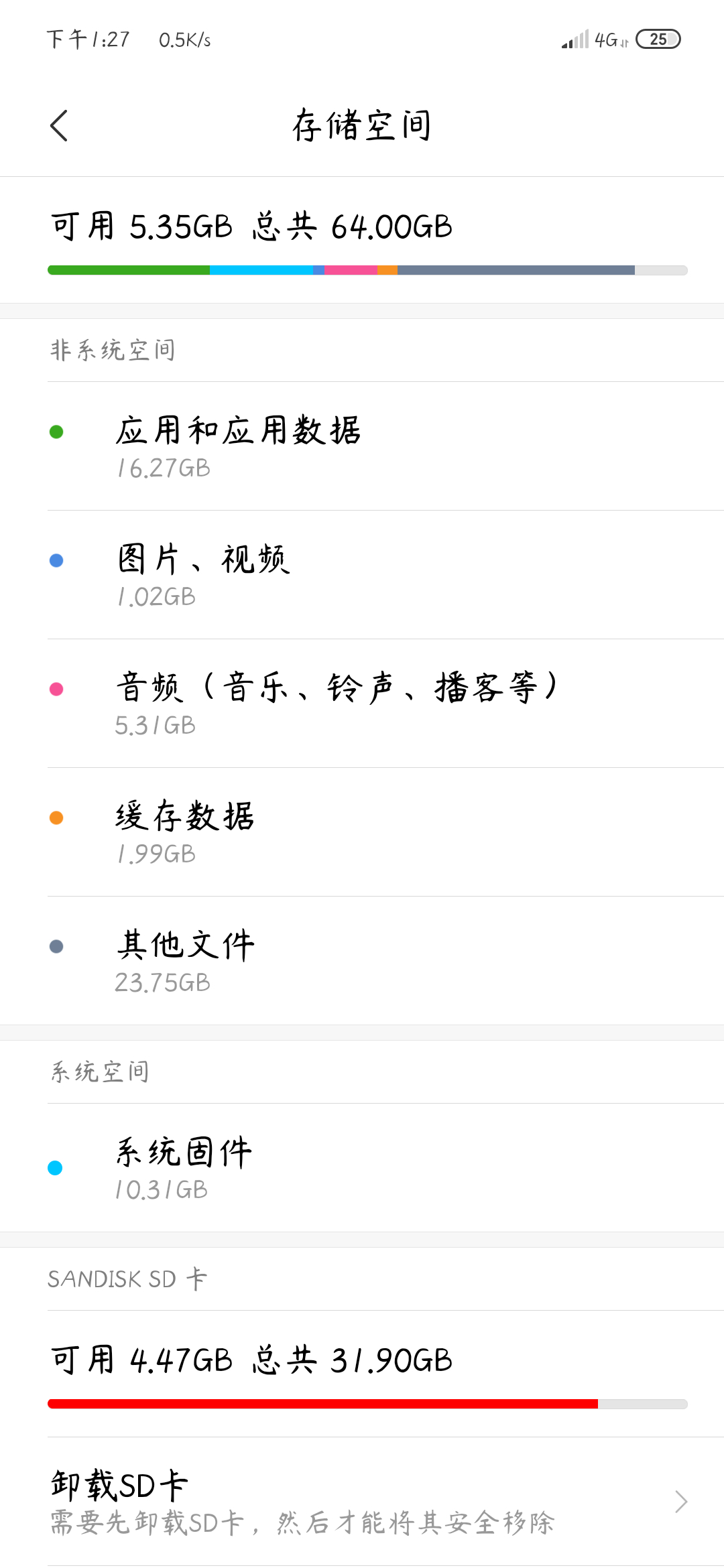
Task: Go back from the 存储空间 page
Action: [x=59, y=125]
